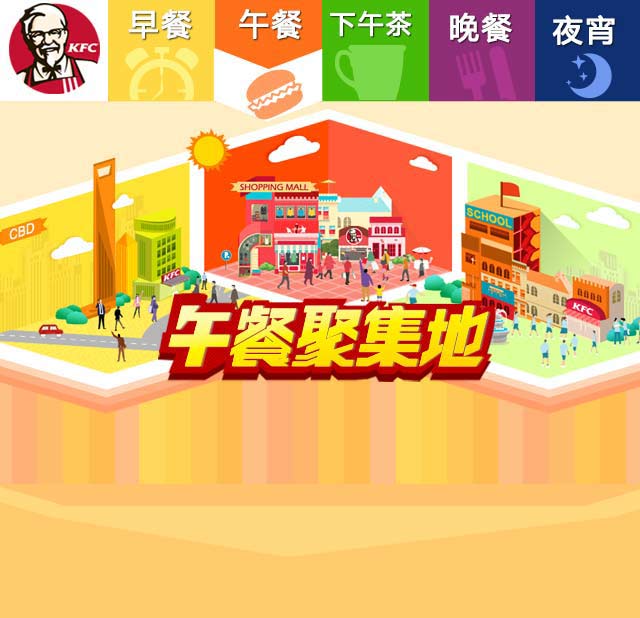Viewport: 640px width, 618px height.
Task: Go to the 晚餐 dinner tab
Action: 481,50
